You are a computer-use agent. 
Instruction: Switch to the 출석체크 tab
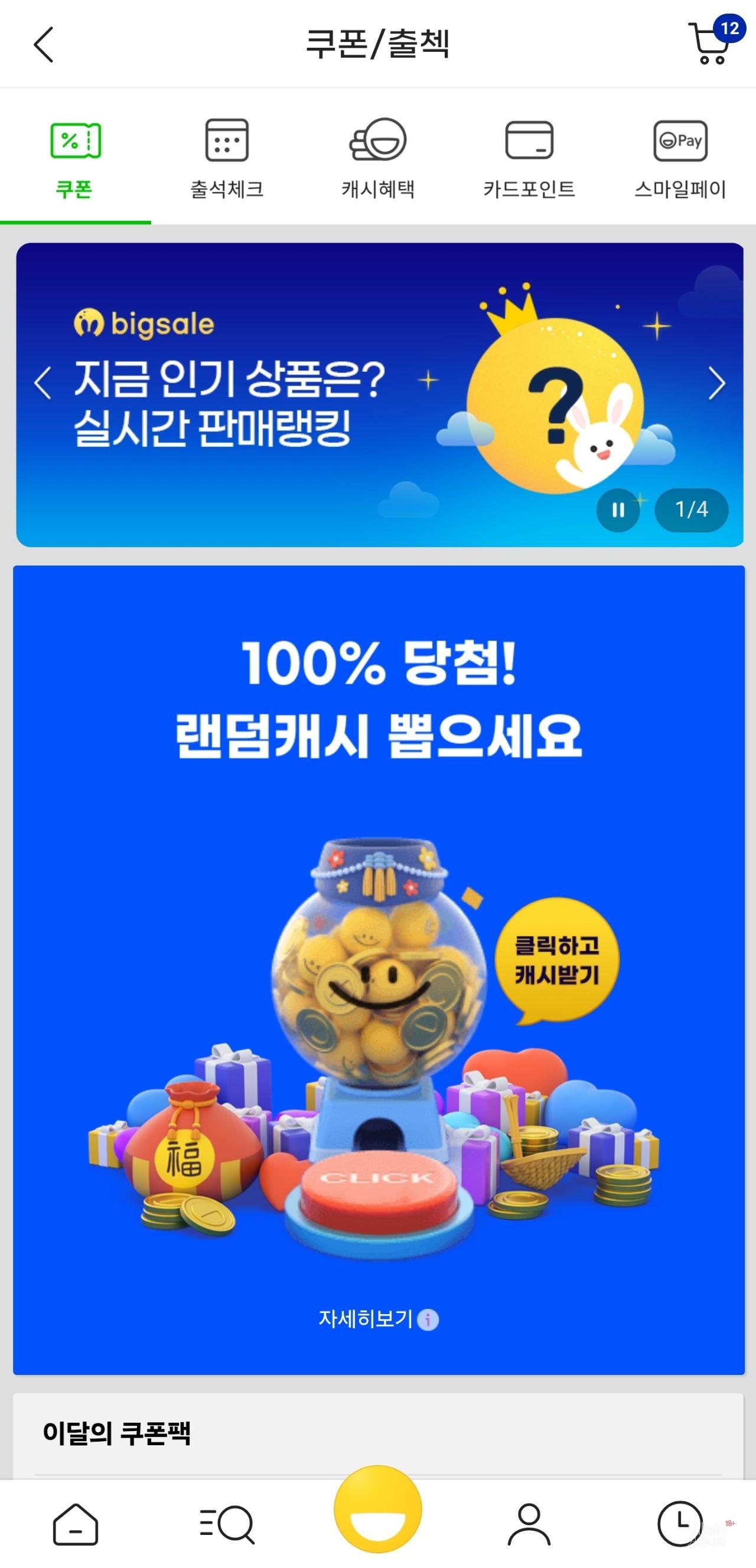(227, 159)
